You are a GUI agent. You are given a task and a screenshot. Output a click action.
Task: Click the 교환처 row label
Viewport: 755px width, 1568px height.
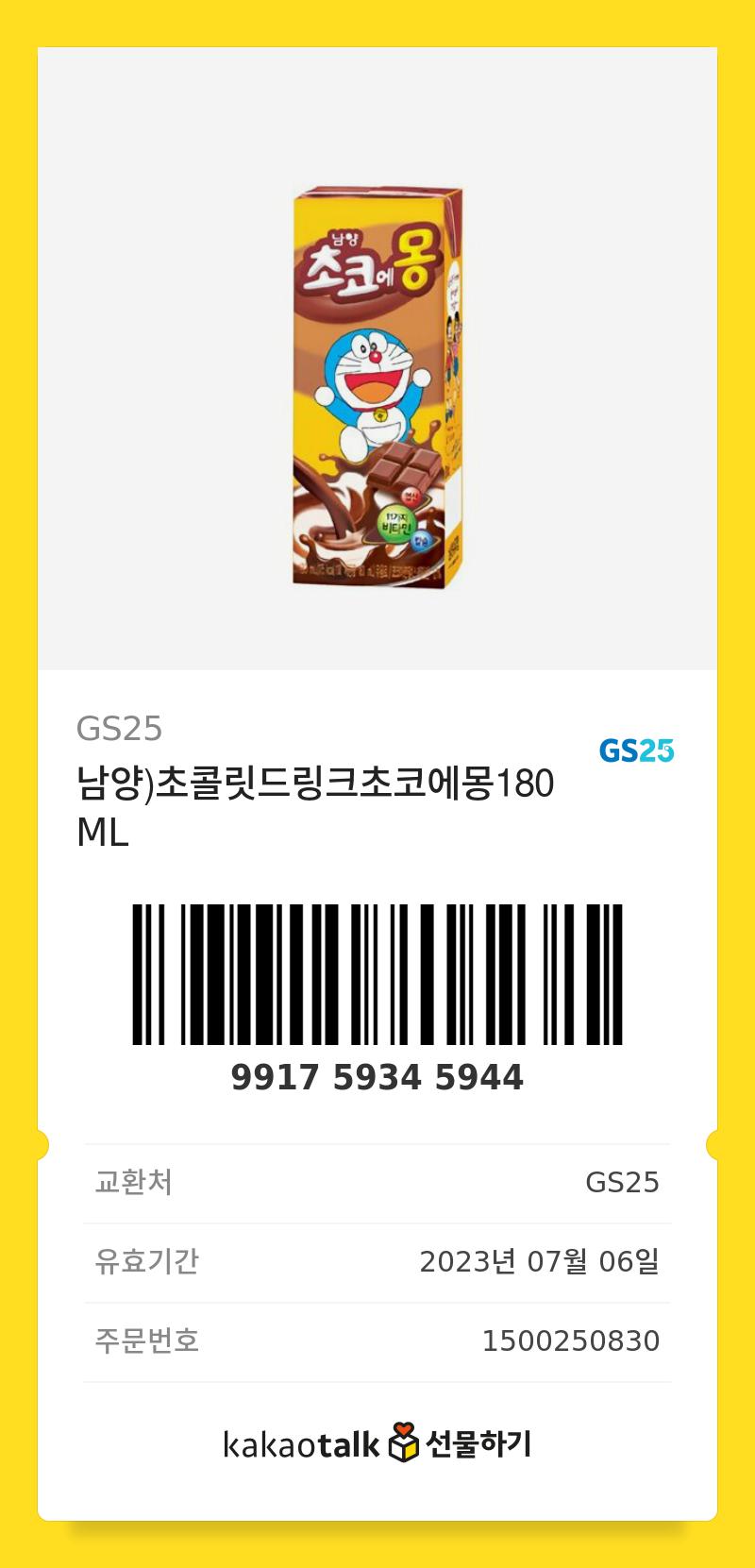point(123,1180)
